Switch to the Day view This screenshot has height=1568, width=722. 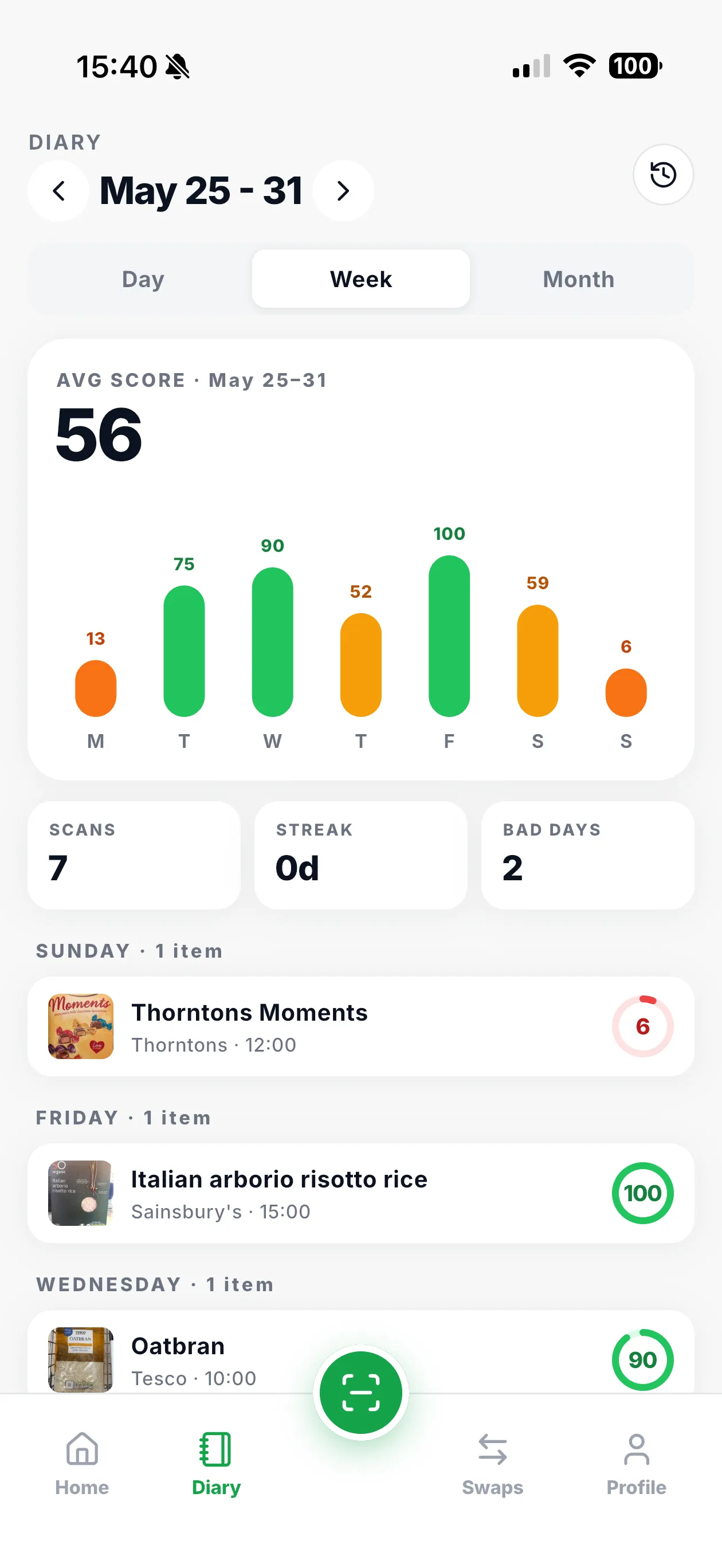pos(143,279)
